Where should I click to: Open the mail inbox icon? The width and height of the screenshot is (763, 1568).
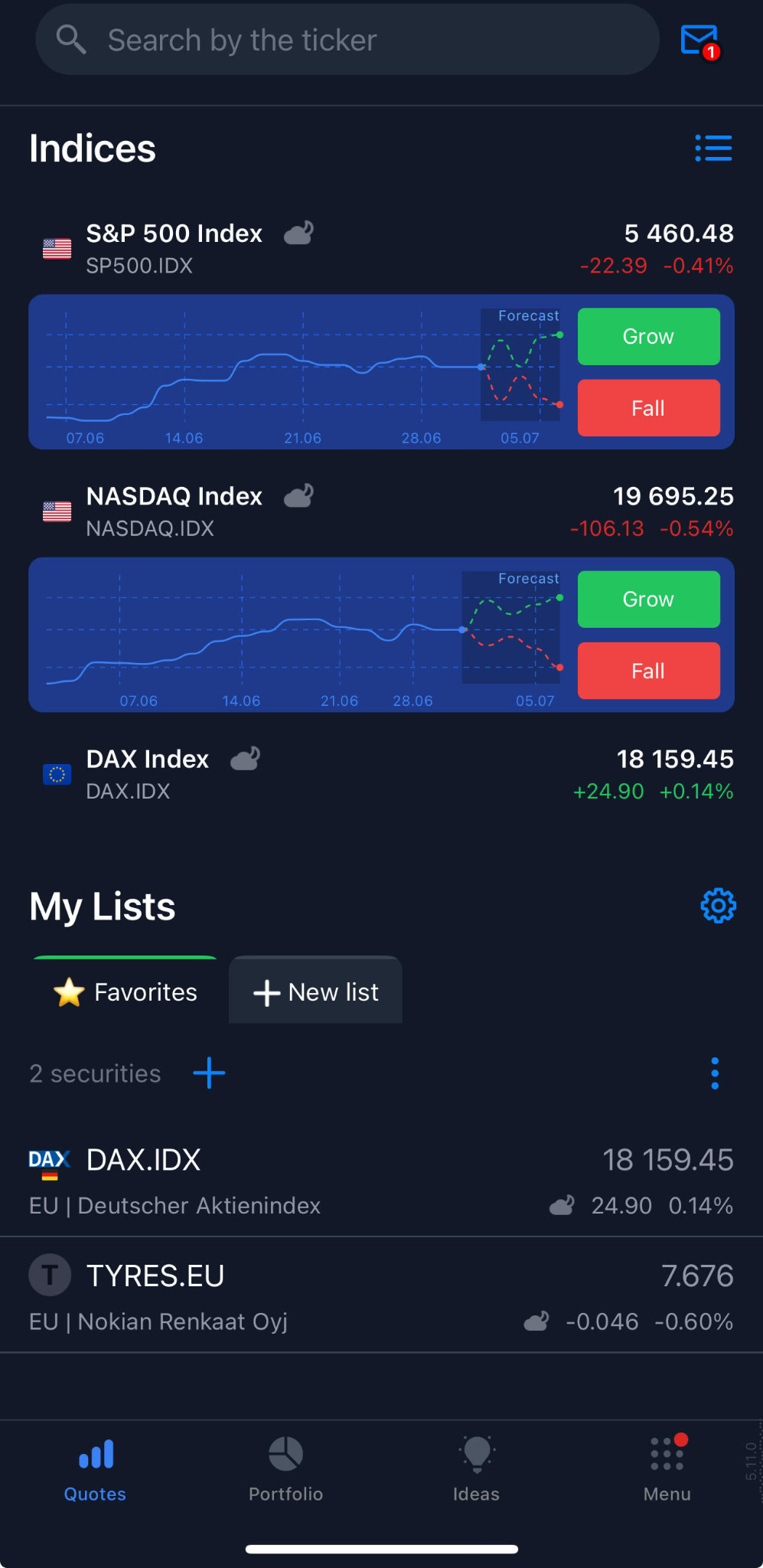click(699, 41)
